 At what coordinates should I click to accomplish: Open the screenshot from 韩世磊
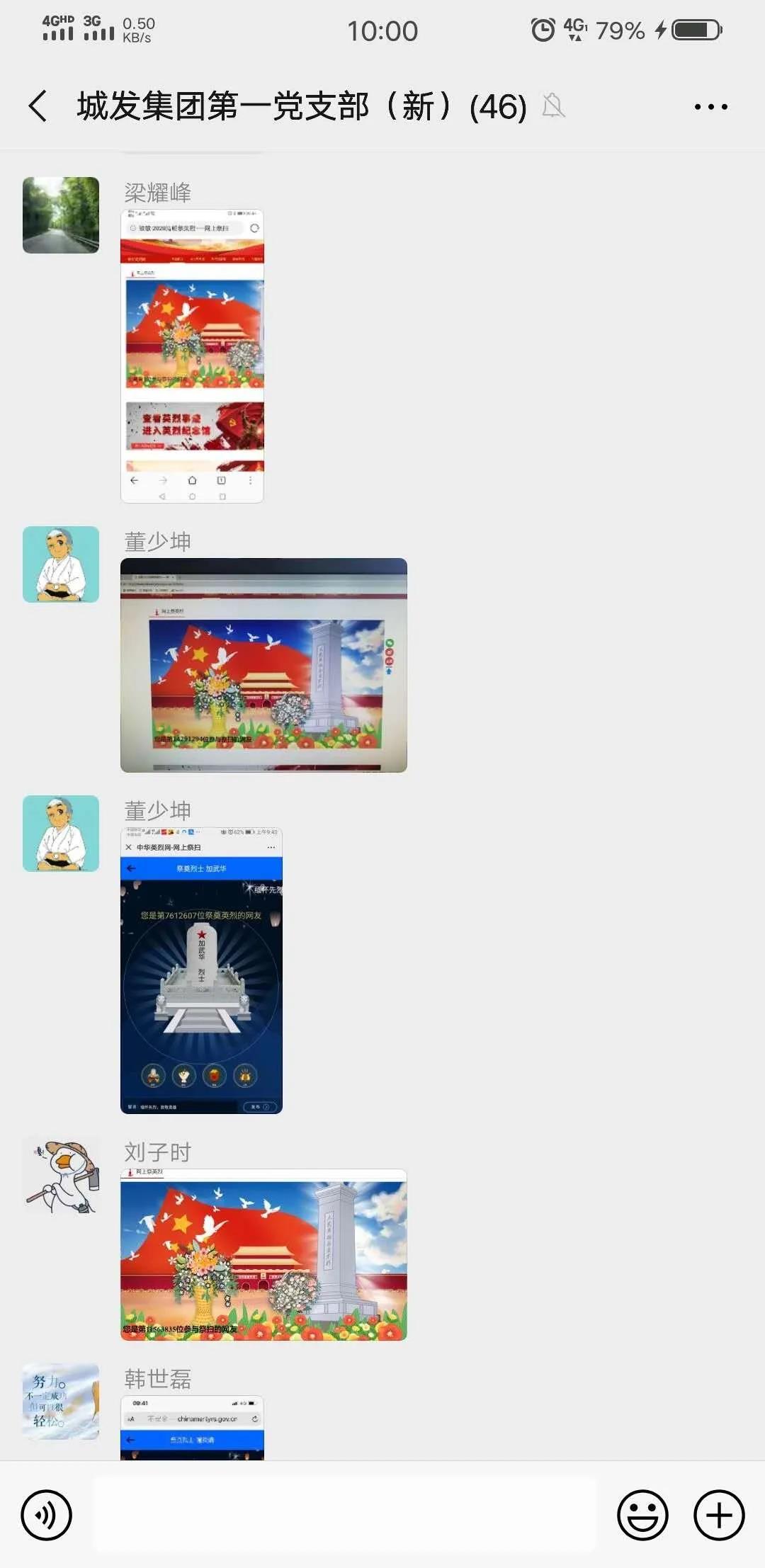coord(192,1426)
